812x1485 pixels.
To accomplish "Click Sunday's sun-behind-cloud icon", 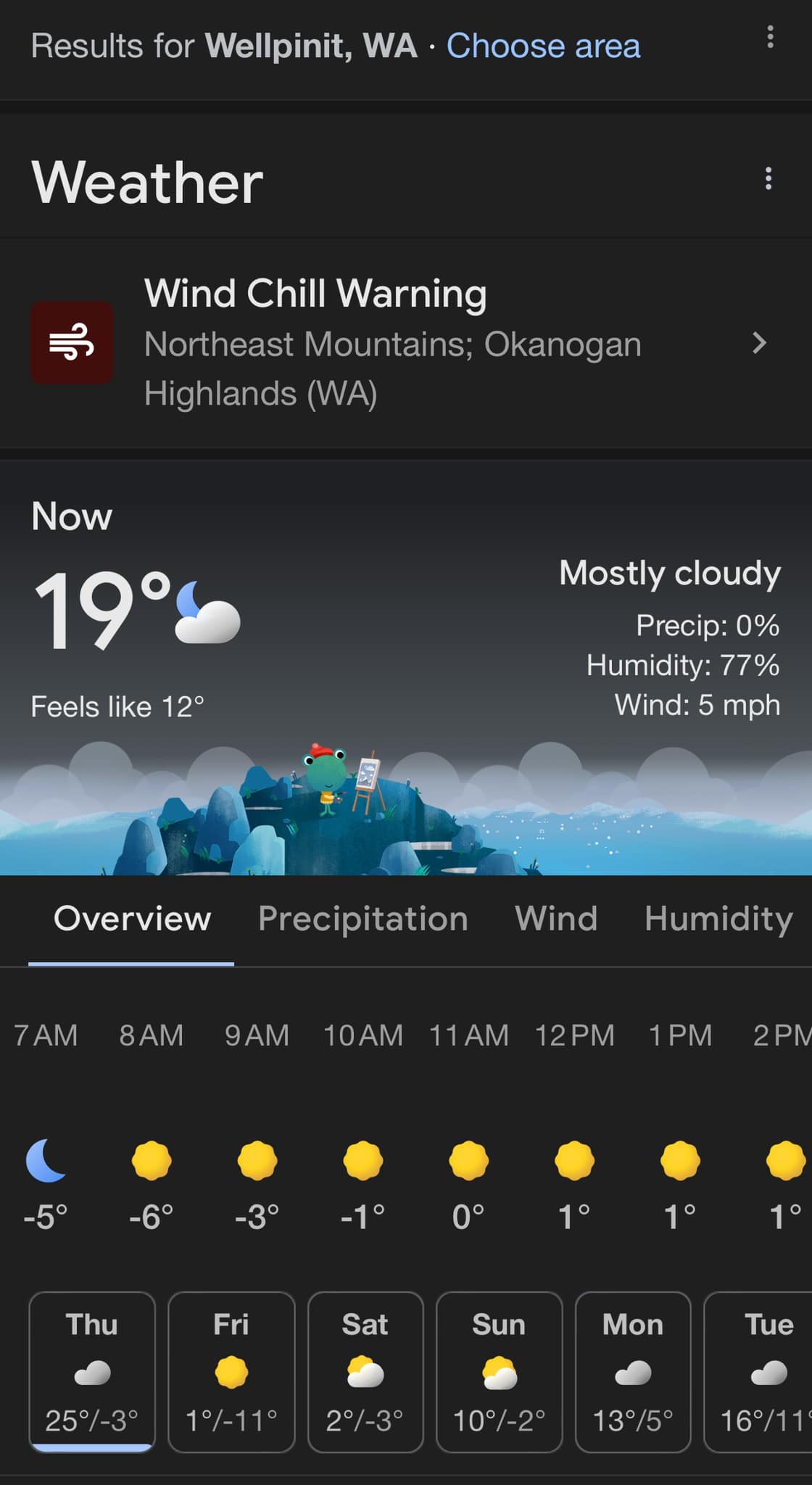I will (499, 1372).
